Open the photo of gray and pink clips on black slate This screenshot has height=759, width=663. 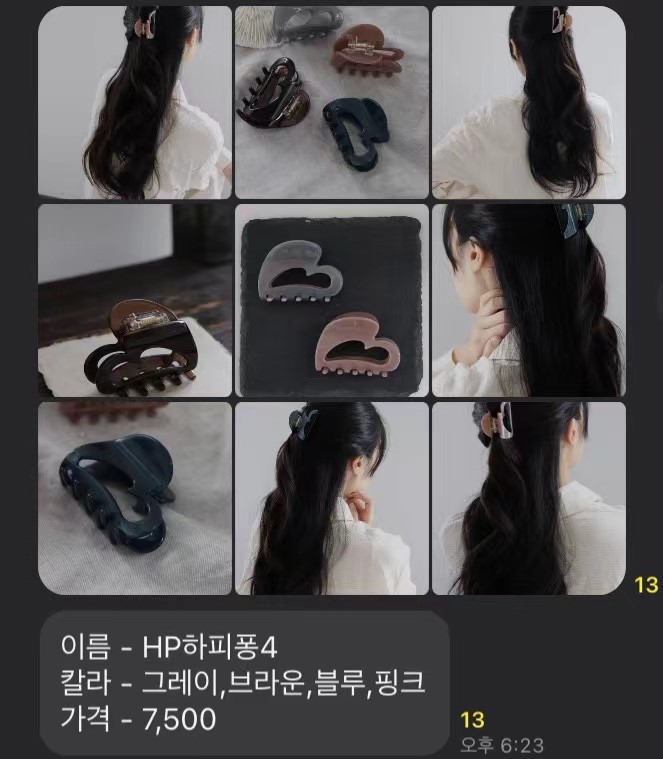pos(331,300)
